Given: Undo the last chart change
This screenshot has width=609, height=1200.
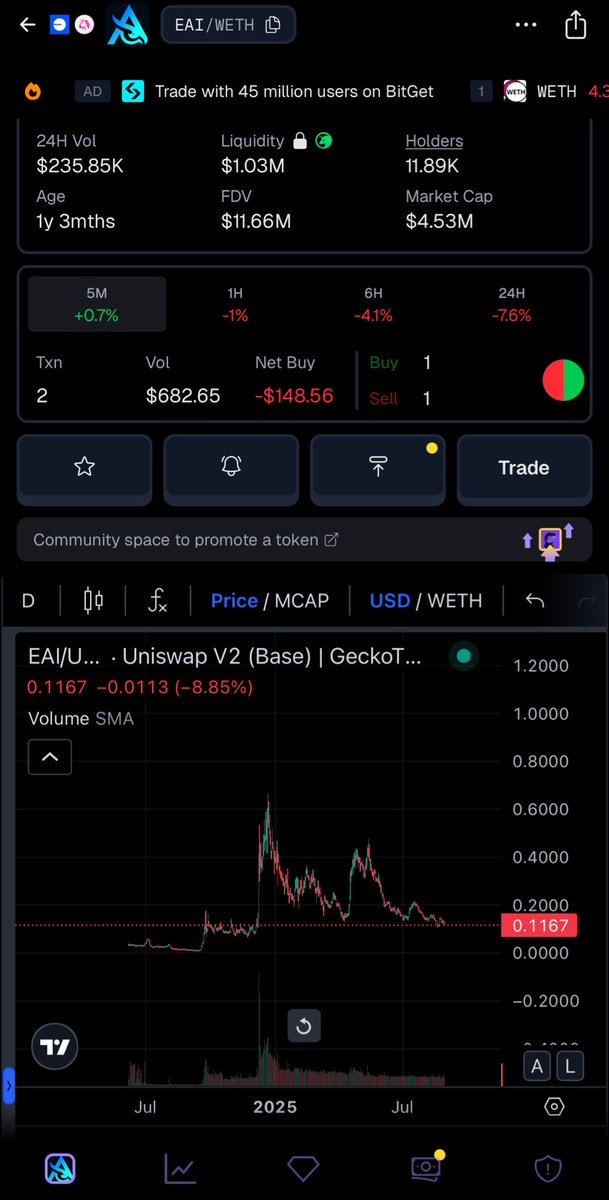Looking at the screenshot, I should (x=535, y=601).
